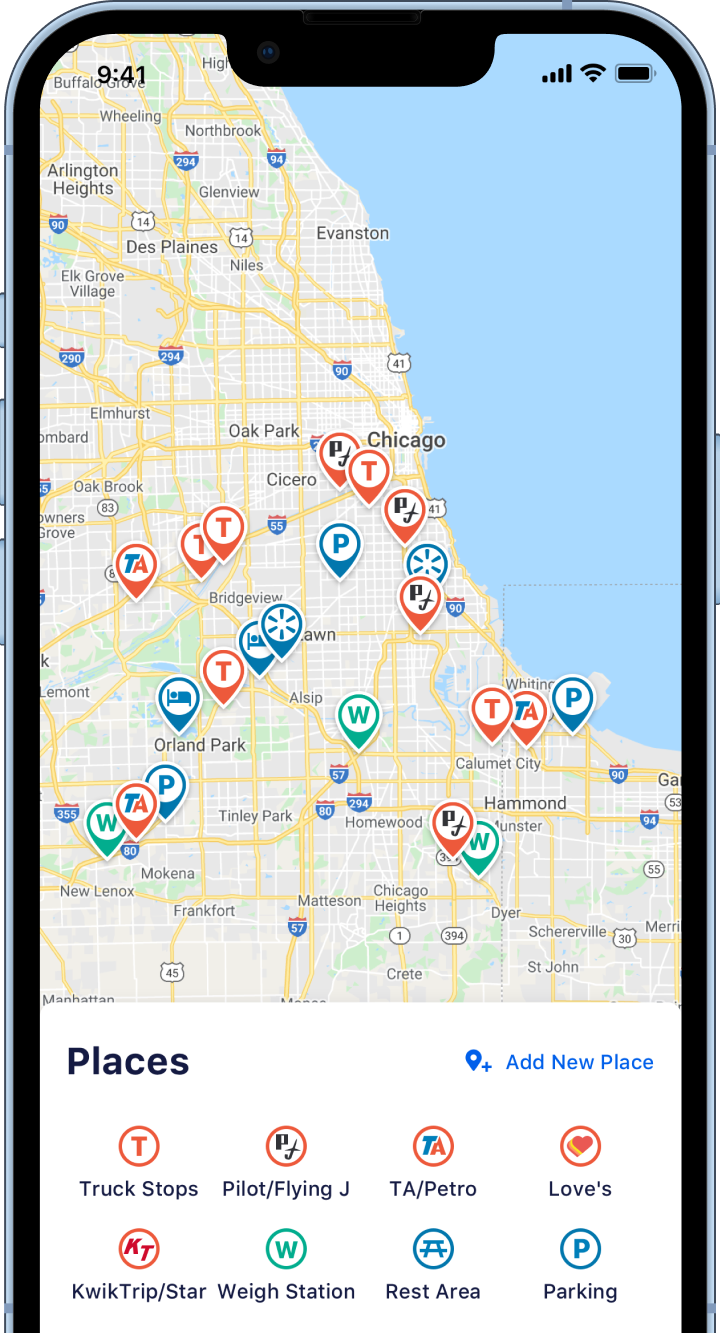Filter by Weigh Station
The height and width of the screenshot is (1333, 720).
pyautogui.click(x=286, y=1265)
